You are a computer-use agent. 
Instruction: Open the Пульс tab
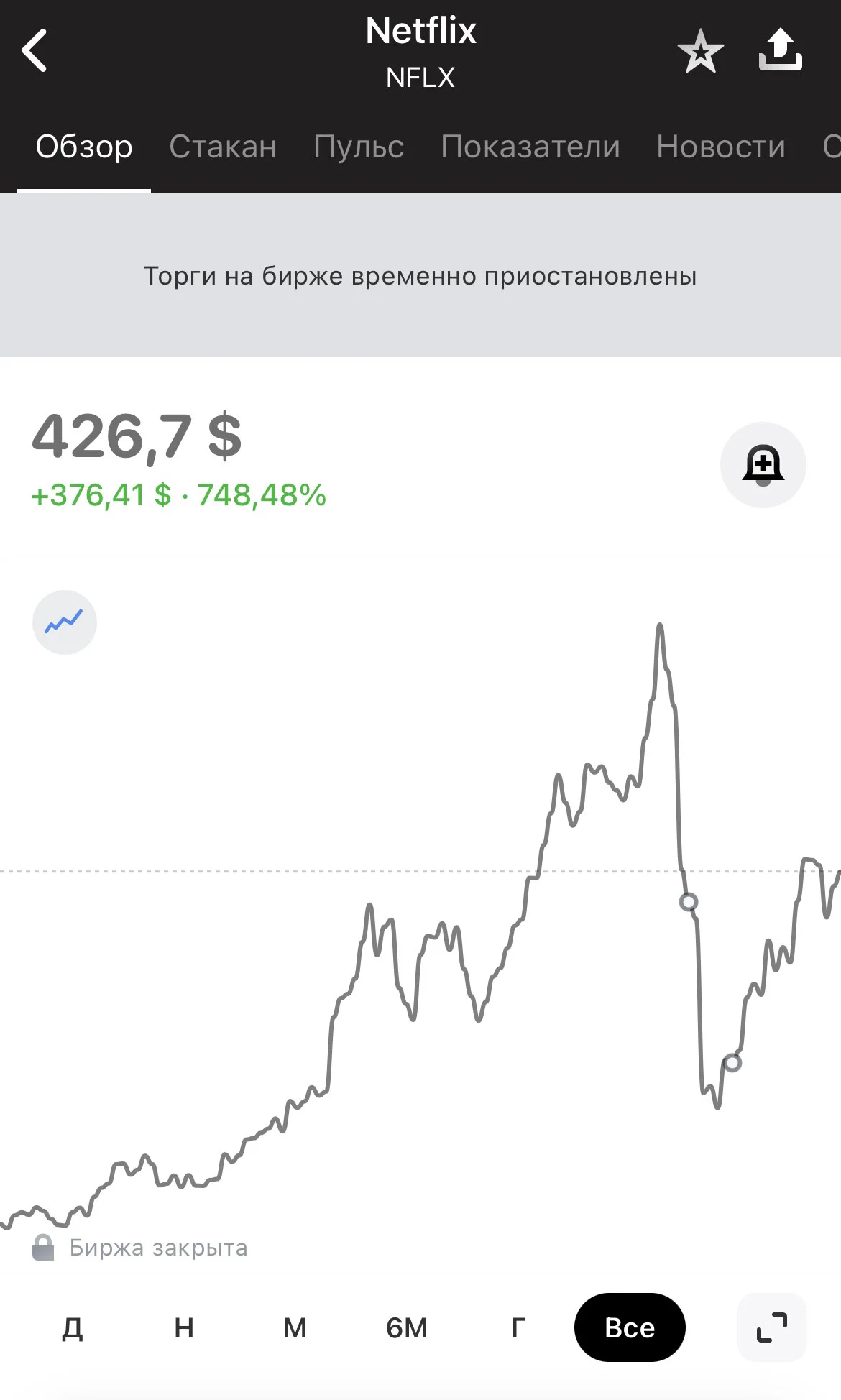point(359,147)
